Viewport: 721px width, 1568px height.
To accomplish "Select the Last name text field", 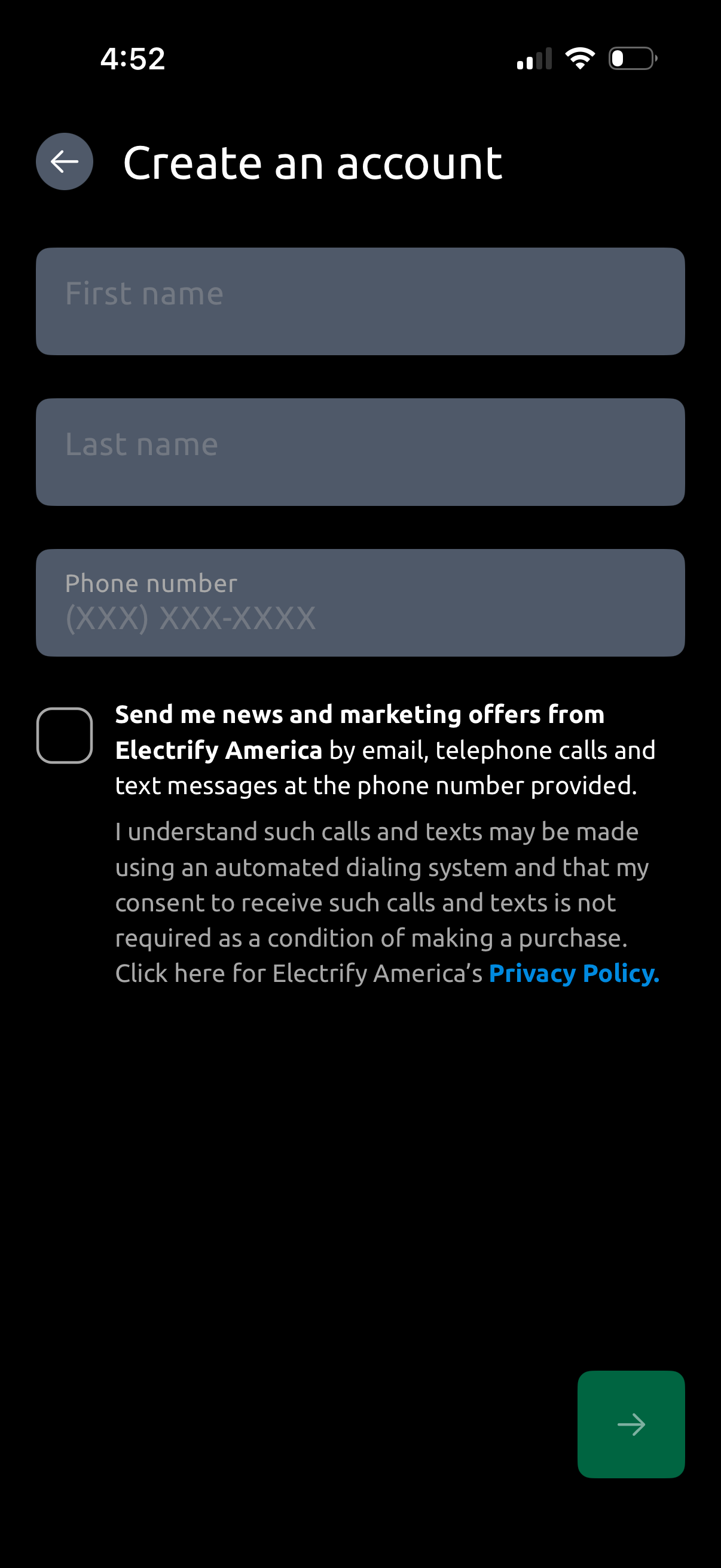I will tap(360, 450).
